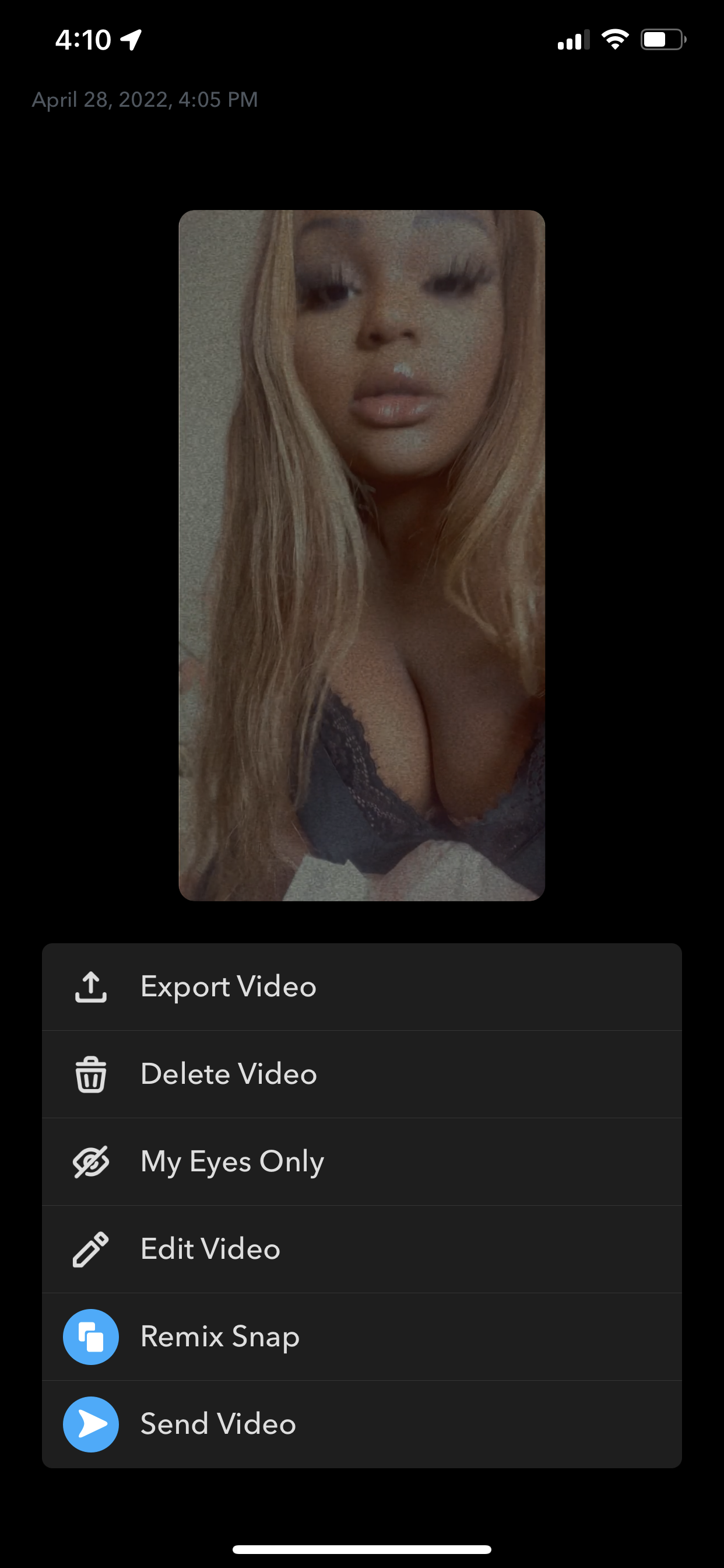Select Send Video
This screenshot has width=724, height=1568.
[x=361, y=1424]
